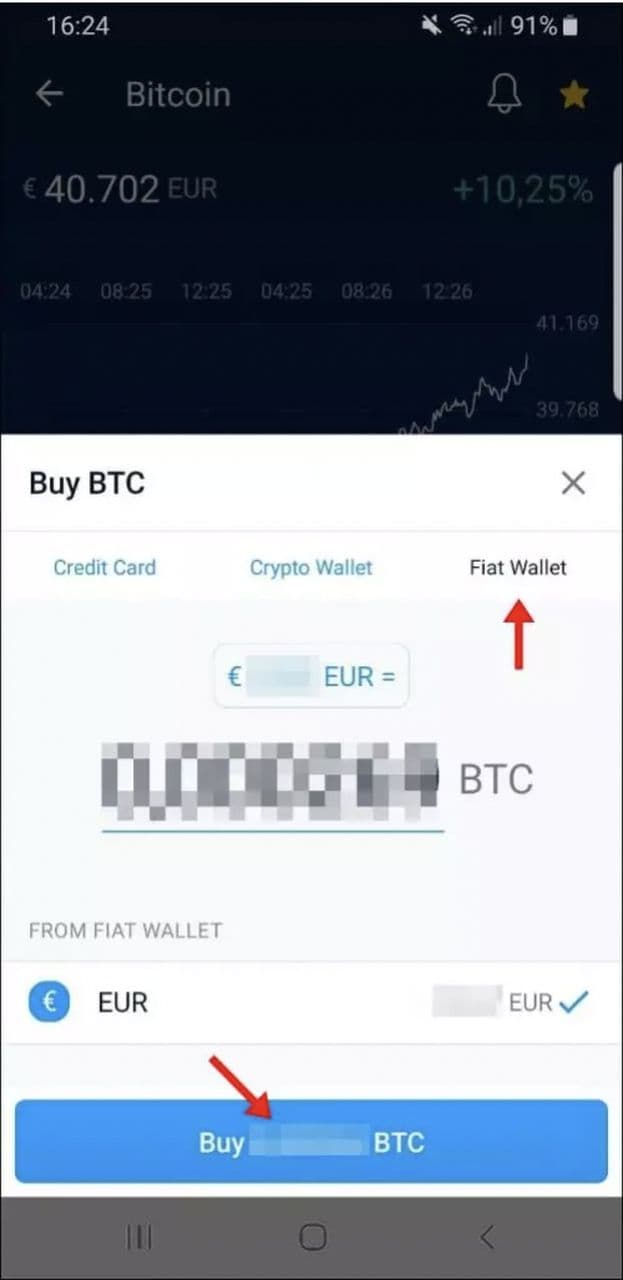Open recent apps from navigation bar
The image size is (623, 1280).
(140, 1238)
